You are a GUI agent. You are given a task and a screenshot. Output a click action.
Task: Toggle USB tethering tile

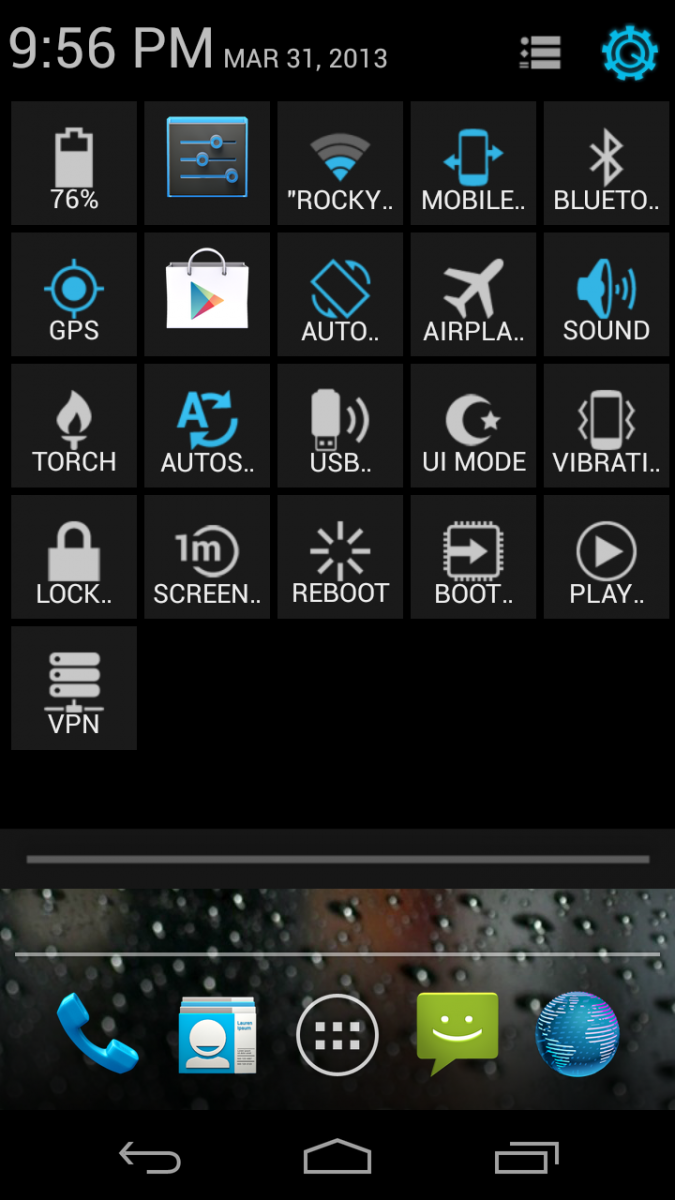coord(340,425)
